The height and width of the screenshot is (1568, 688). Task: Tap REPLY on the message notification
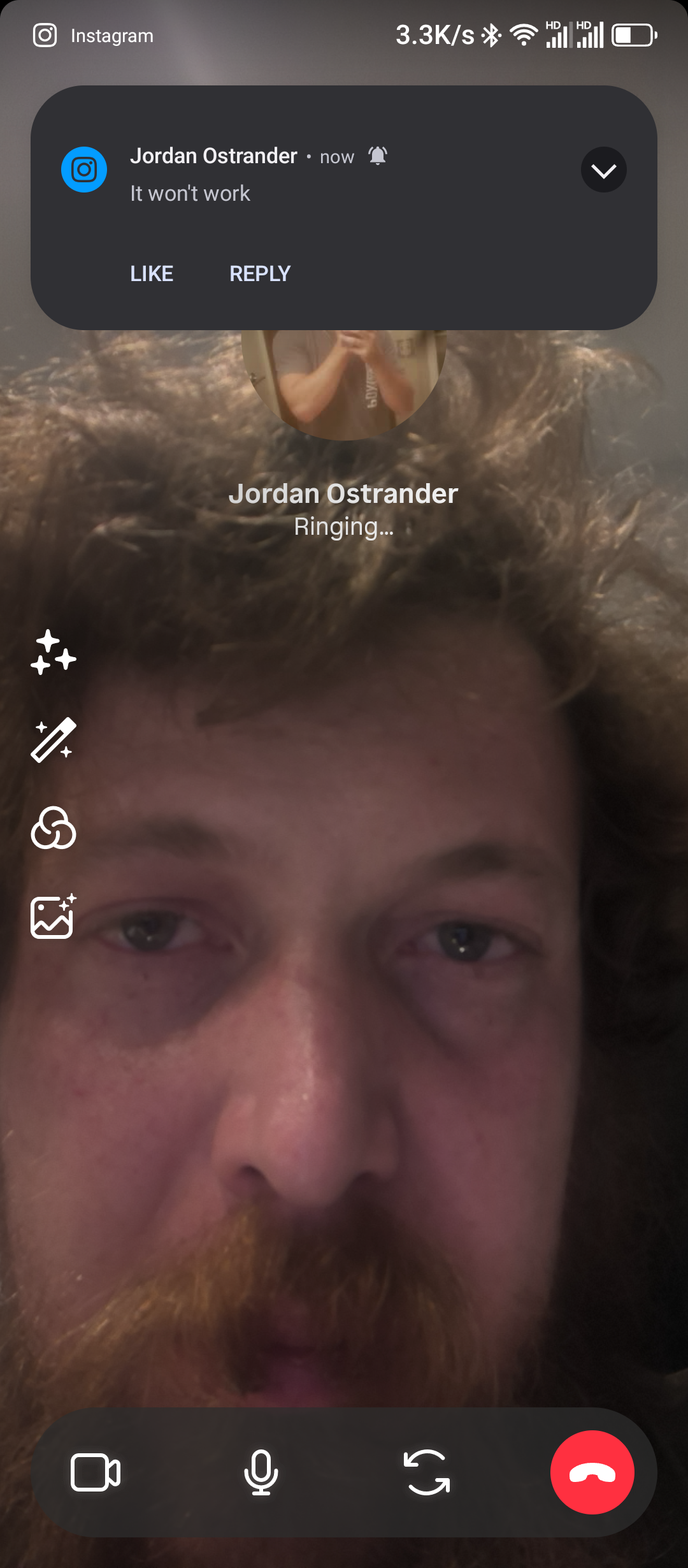click(x=260, y=273)
